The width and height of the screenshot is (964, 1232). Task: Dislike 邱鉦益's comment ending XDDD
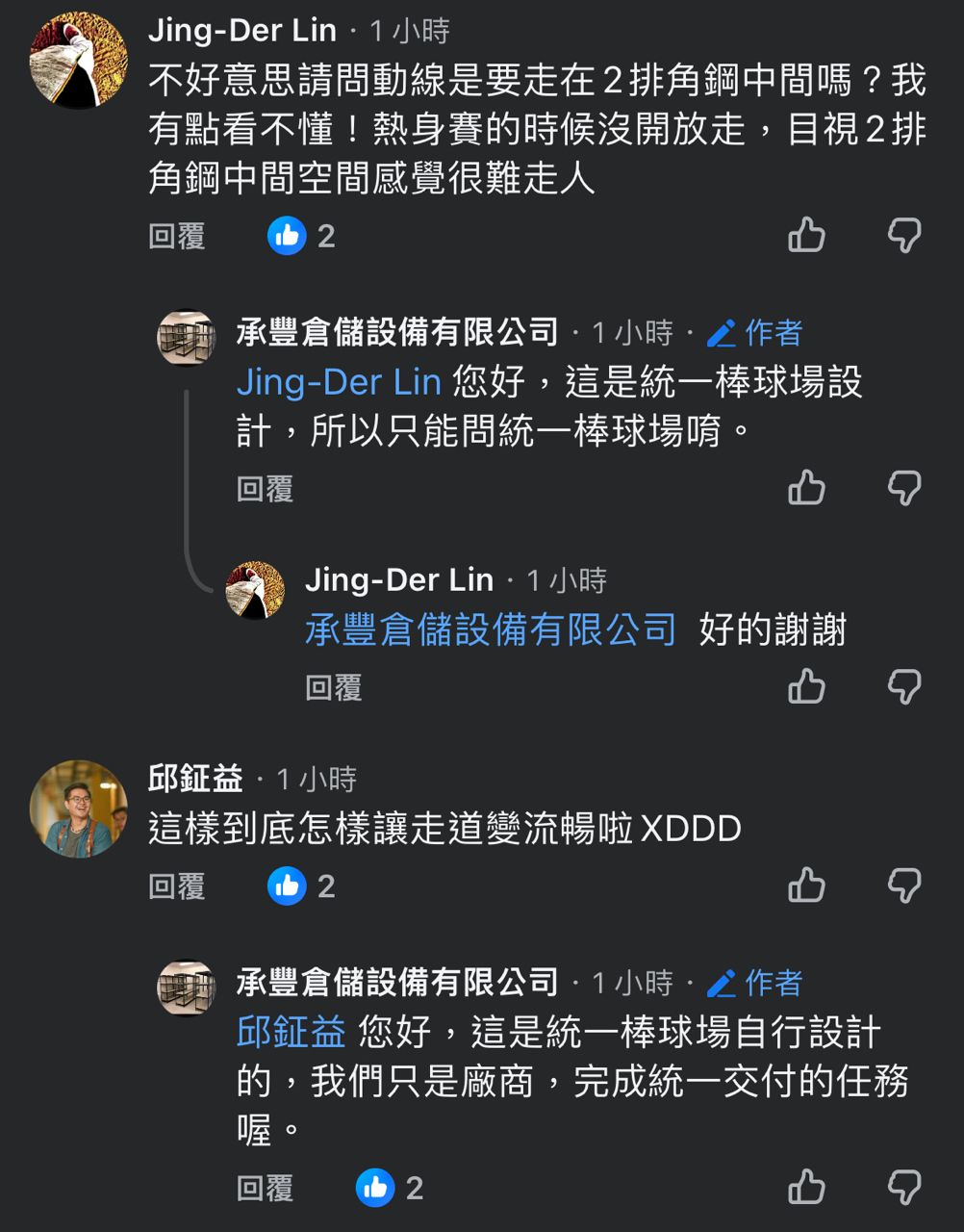903,885
